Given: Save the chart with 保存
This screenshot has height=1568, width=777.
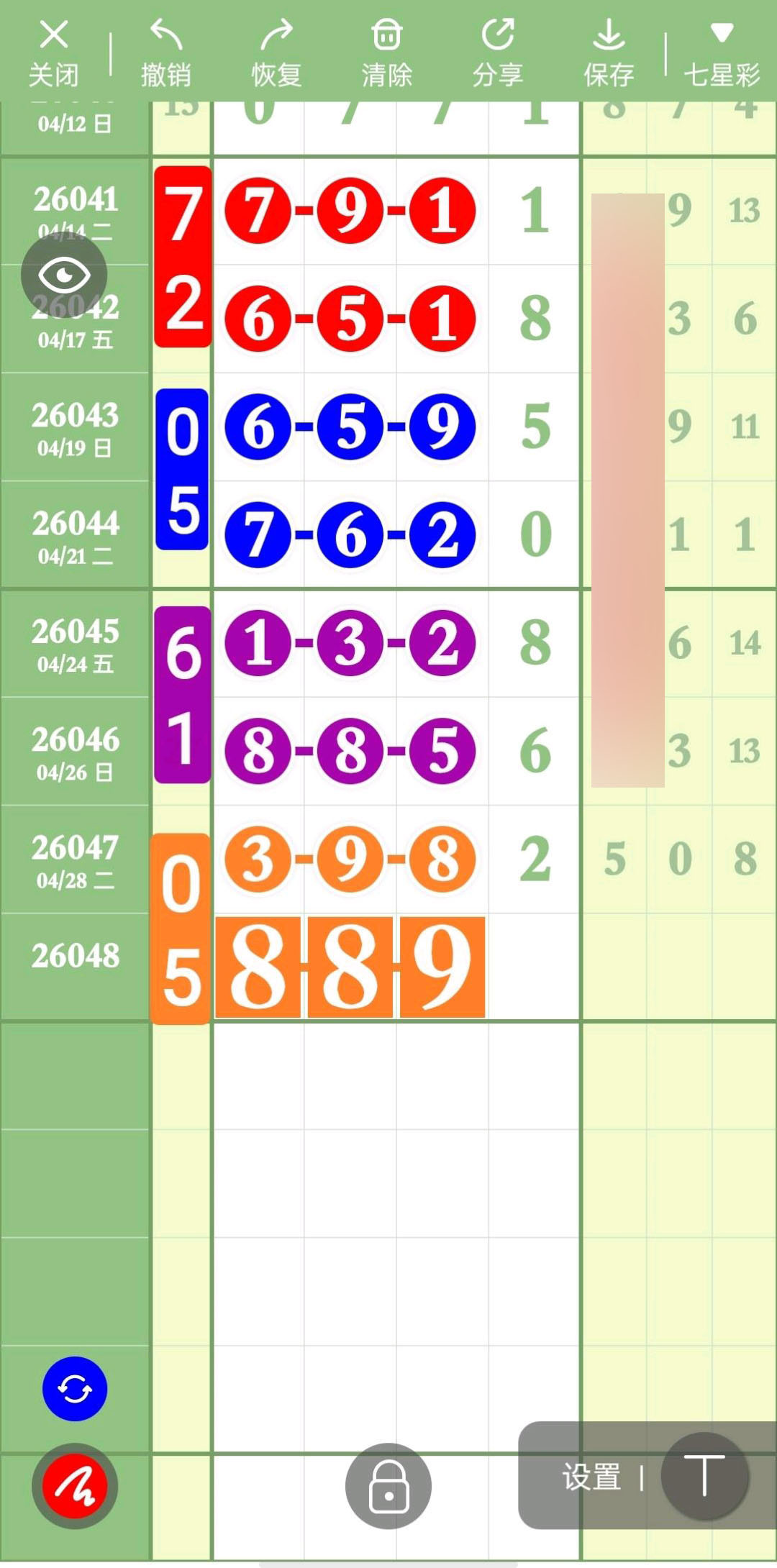Looking at the screenshot, I should pyautogui.click(x=609, y=53).
